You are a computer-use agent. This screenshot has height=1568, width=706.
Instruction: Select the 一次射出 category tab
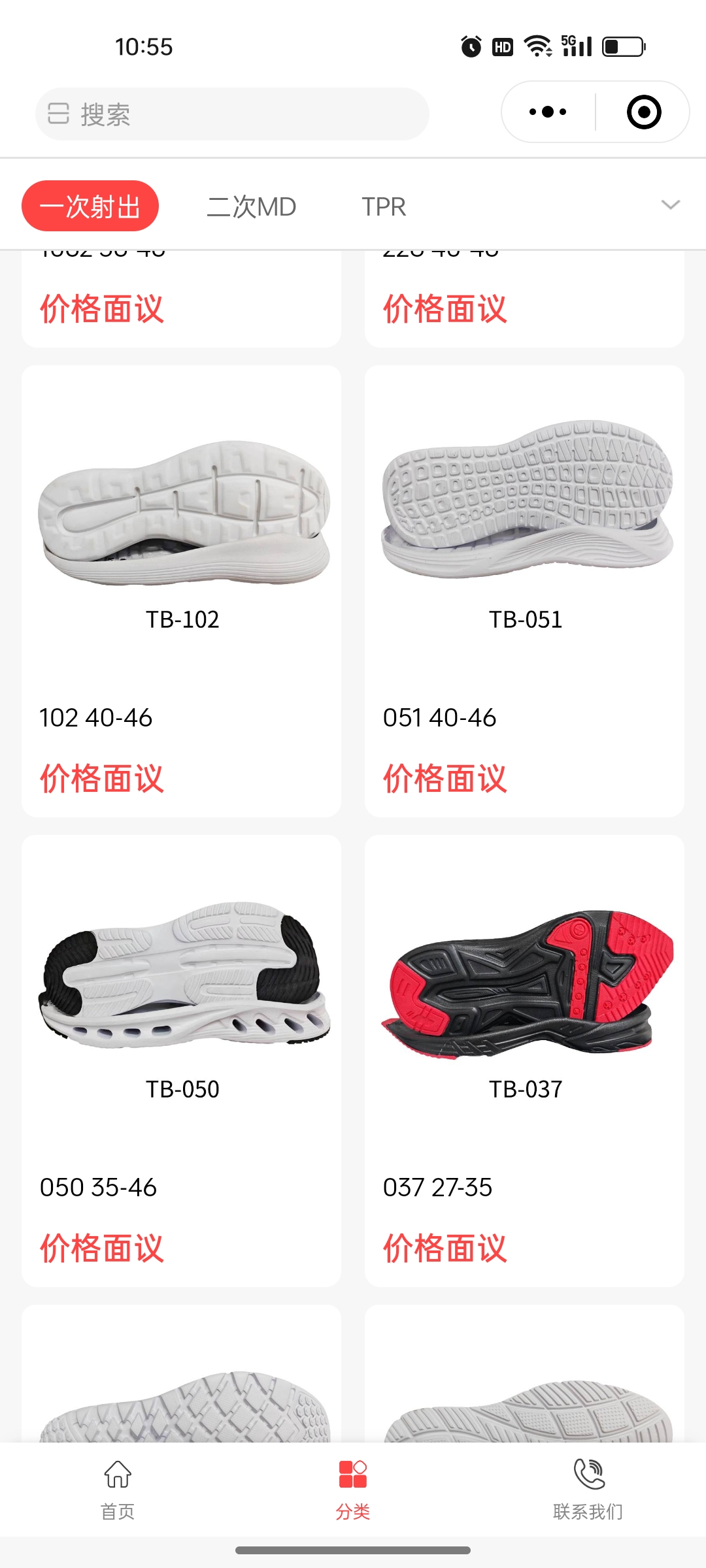(x=90, y=206)
